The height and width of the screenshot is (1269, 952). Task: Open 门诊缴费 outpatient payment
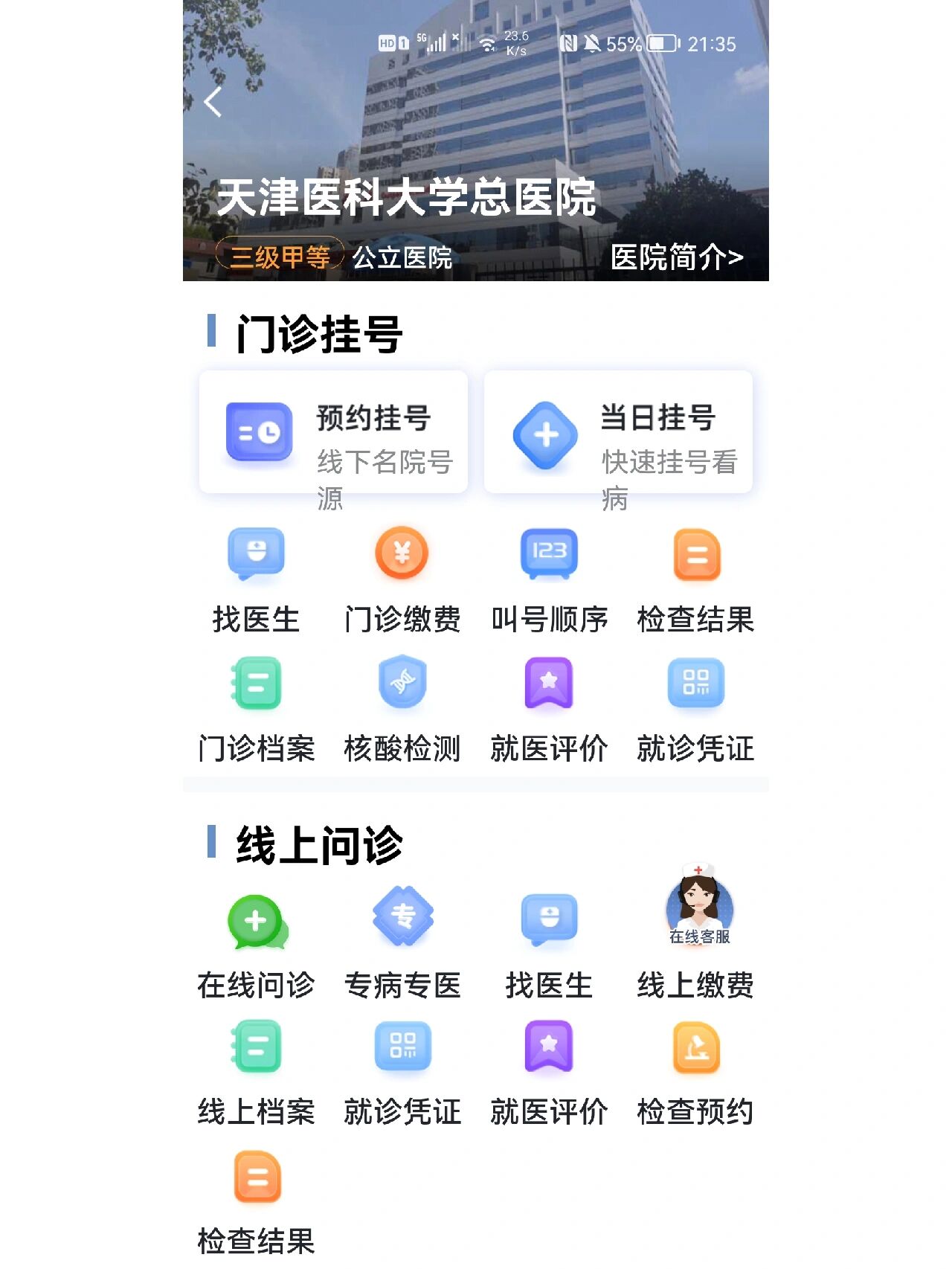[x=402, y=576]
